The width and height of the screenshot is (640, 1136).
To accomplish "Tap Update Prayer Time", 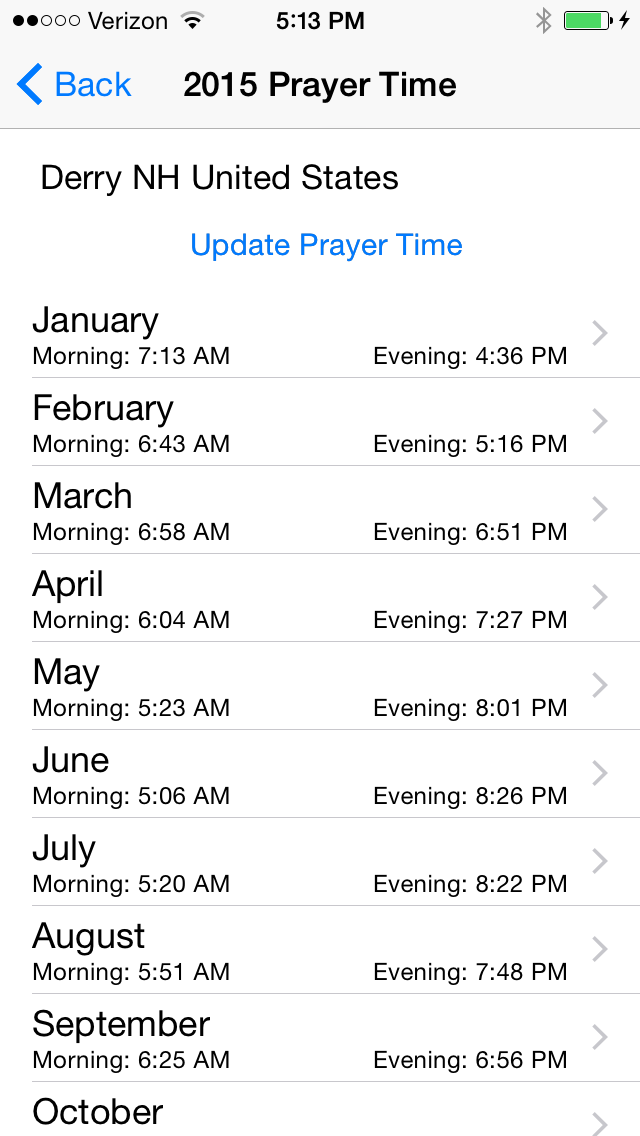I will [x=326, y=245].
